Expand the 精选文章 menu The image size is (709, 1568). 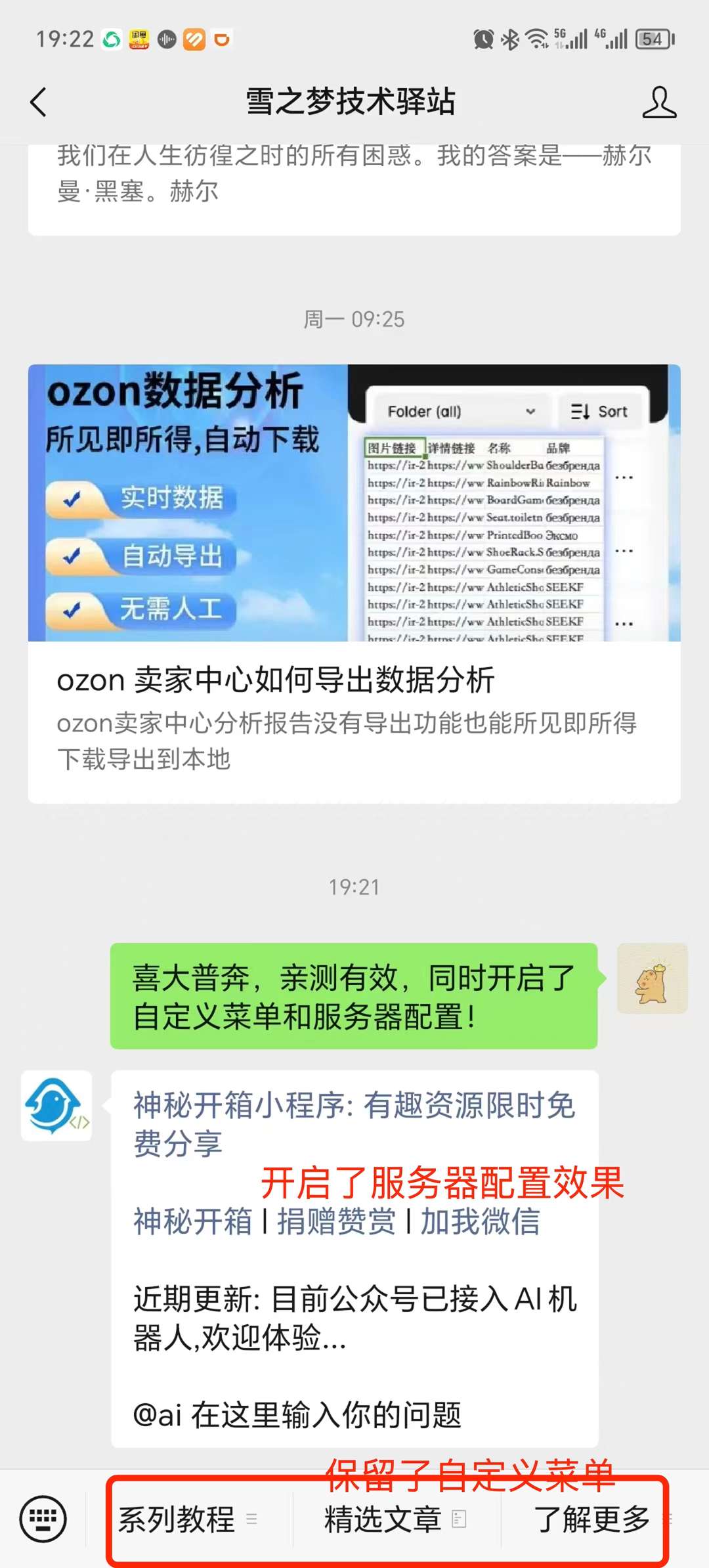(394, 1519)
